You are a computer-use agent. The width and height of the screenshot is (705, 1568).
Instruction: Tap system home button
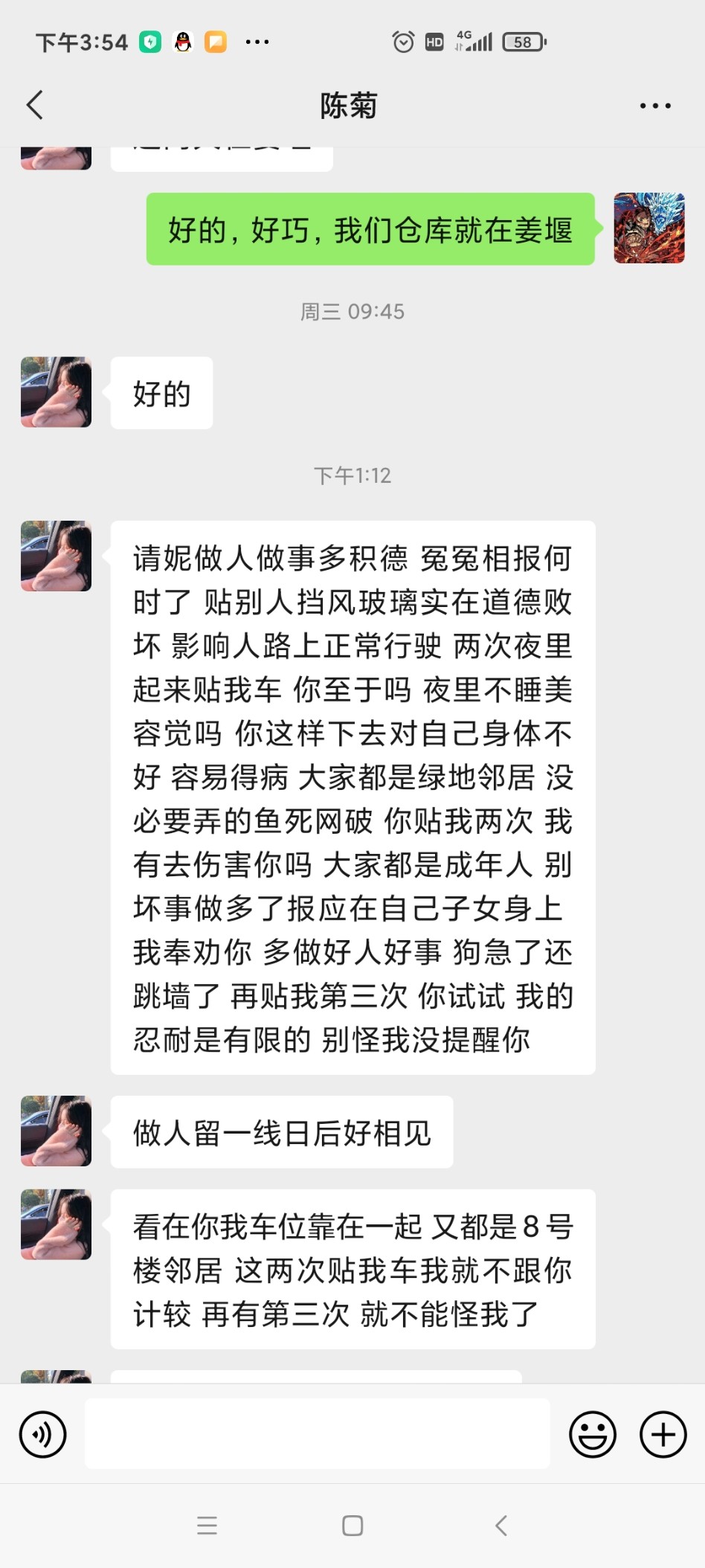click(352, 1526)
